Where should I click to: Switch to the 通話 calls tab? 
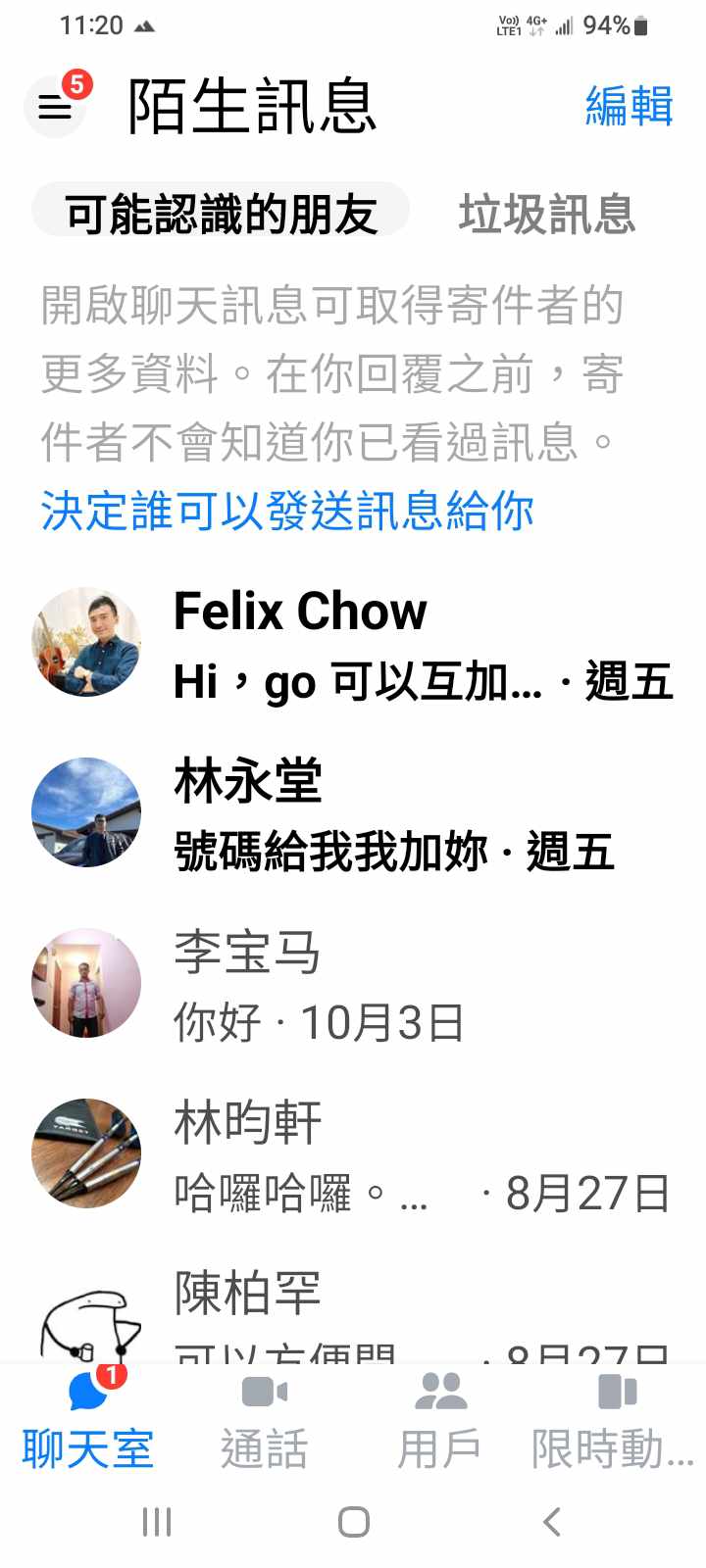(x=265, y=1421)
